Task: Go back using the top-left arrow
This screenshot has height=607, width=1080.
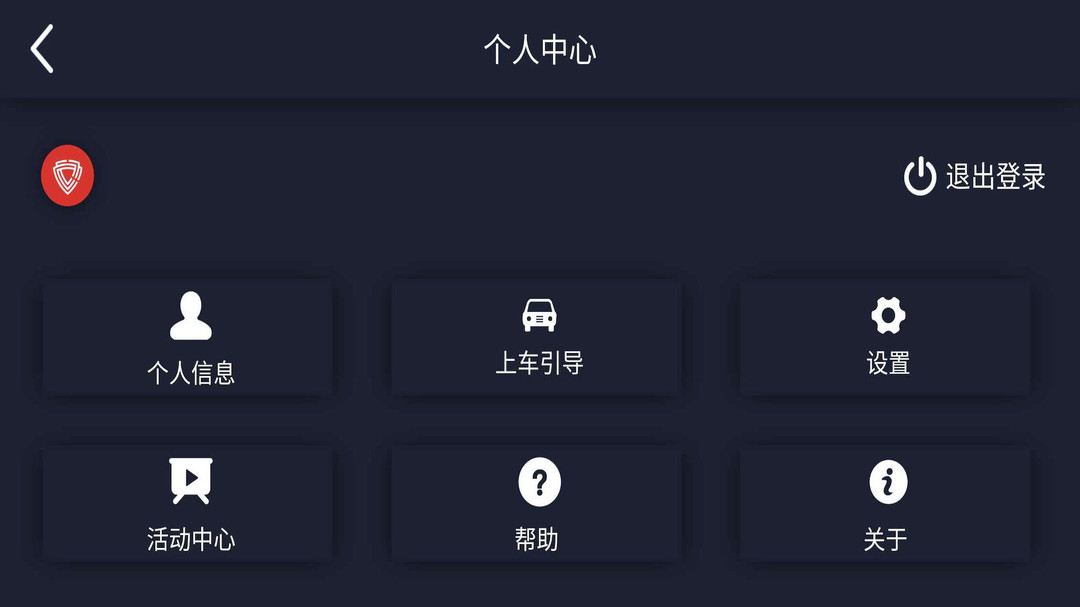Action: tap(42, 49)
